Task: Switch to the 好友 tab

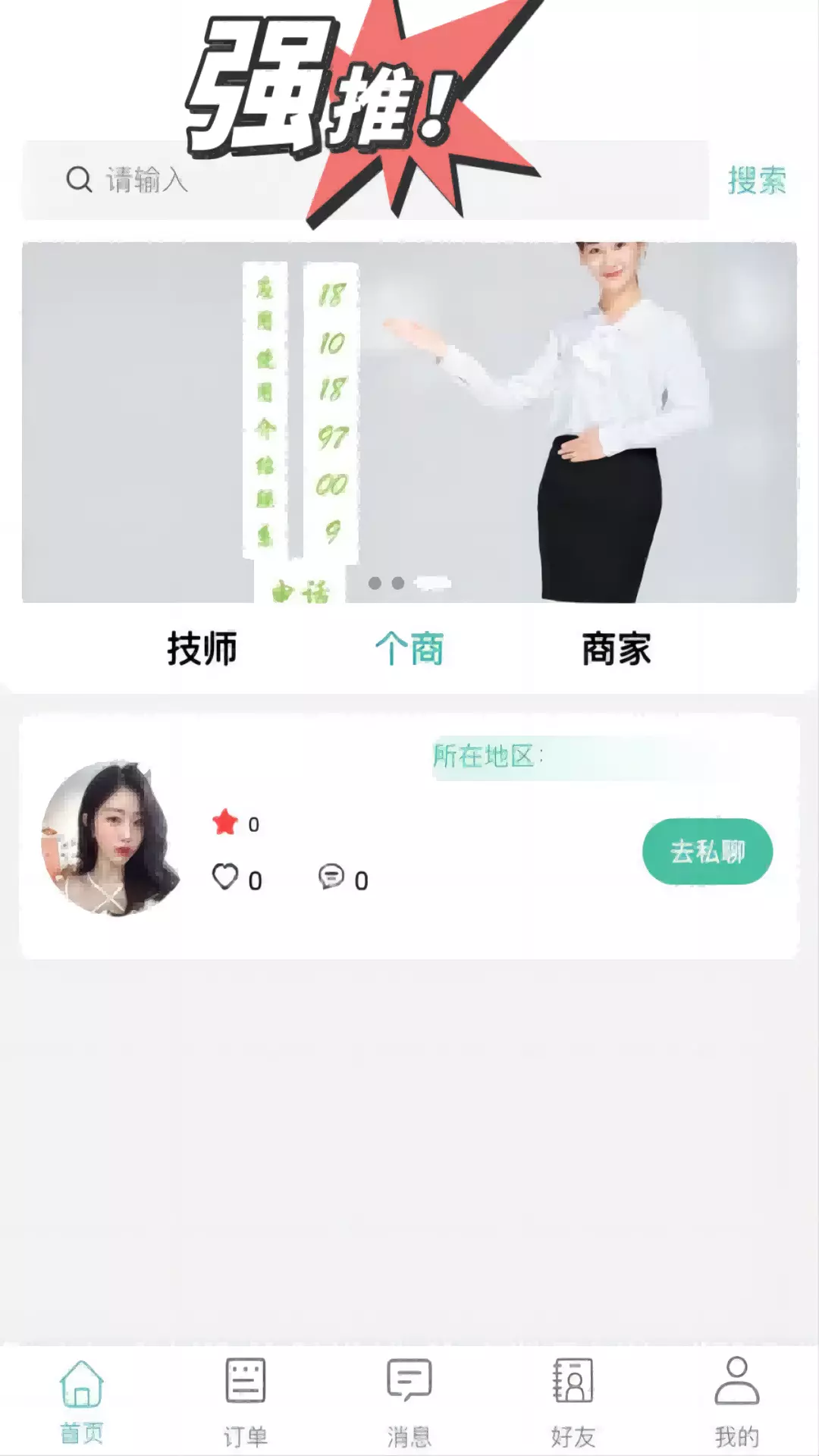Action: [x=573, y=1401]
